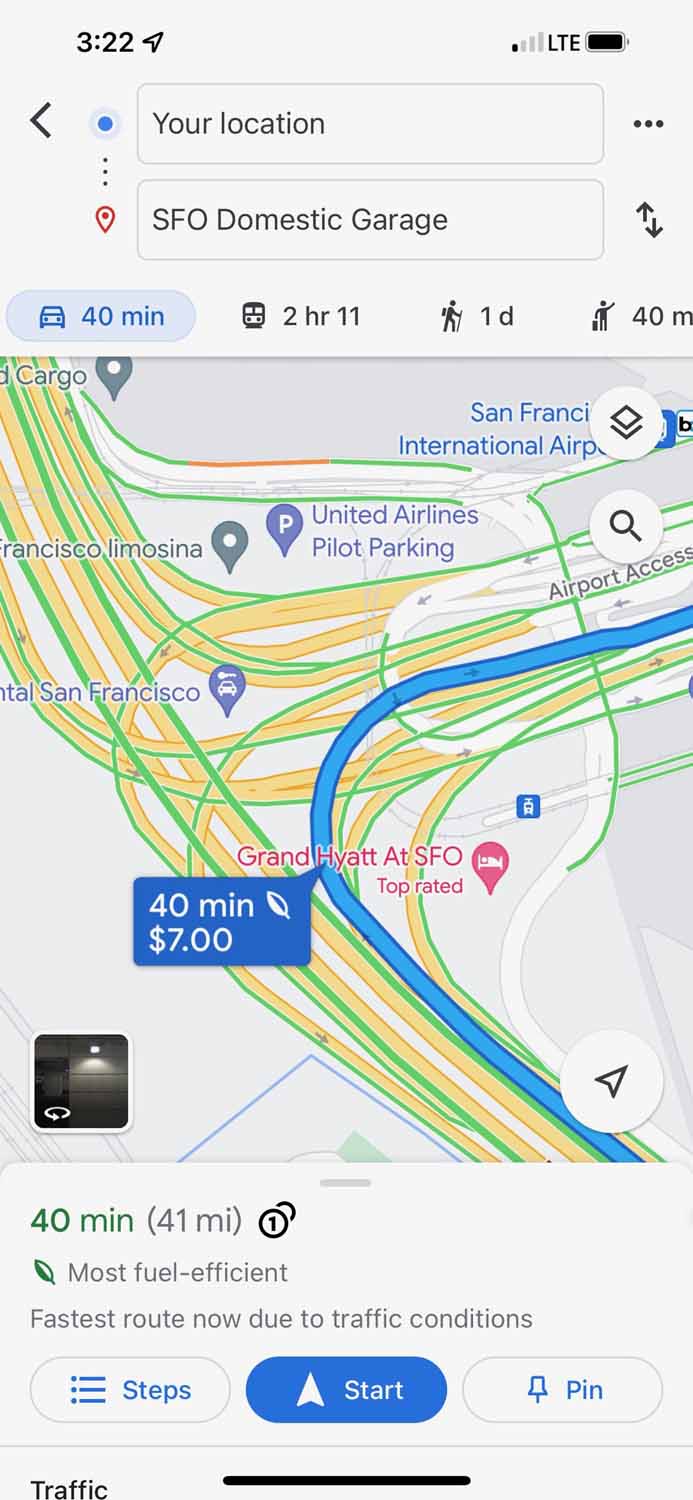Go back from directions

41,121
